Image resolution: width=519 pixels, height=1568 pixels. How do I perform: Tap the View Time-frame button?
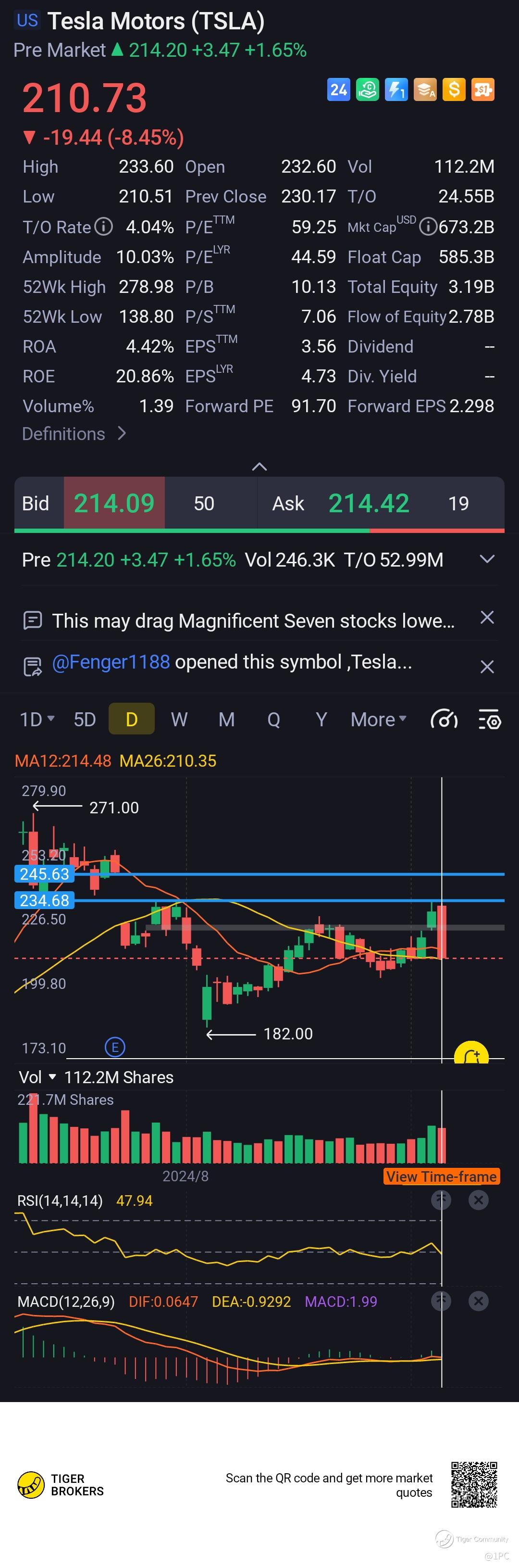point(441,1176)
